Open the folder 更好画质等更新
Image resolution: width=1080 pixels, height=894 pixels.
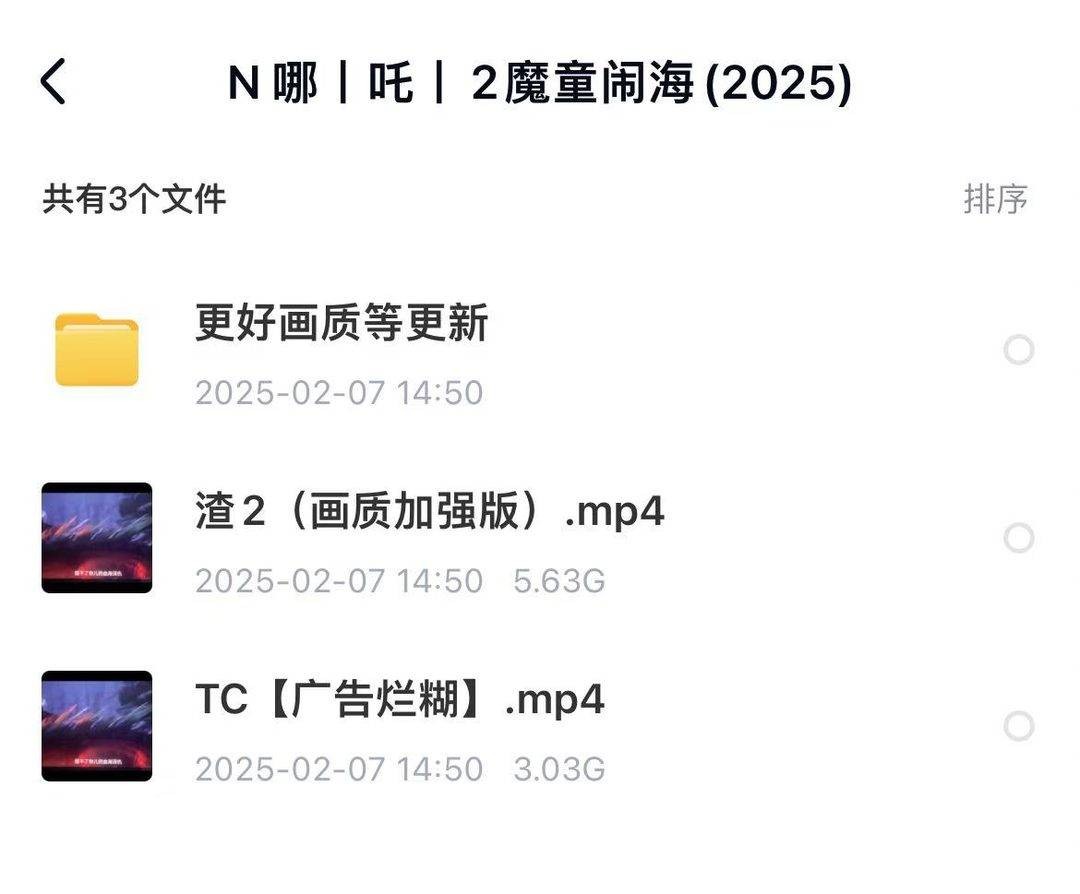[341, 325]
